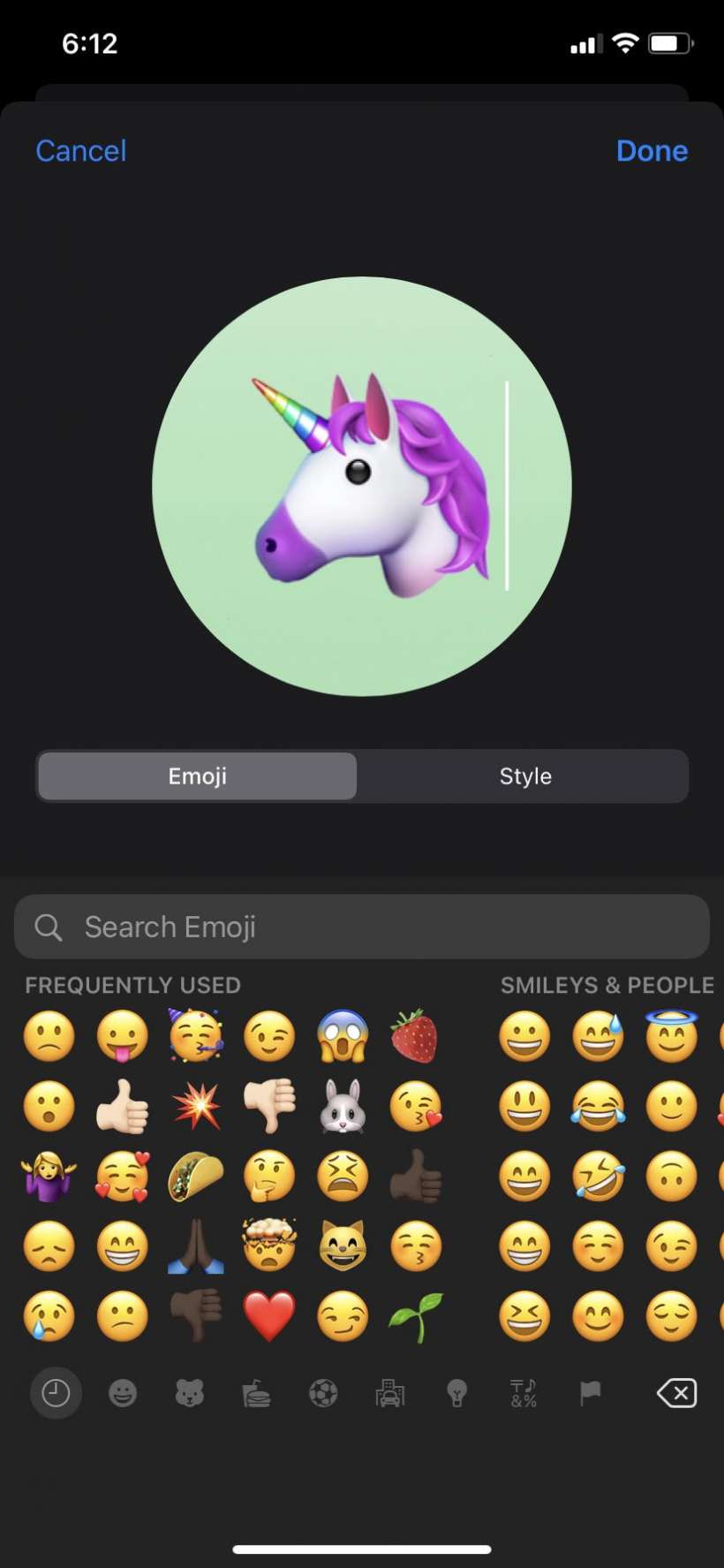
Task: Focus the Search Emoji field
Action: (x=362, y=927)
